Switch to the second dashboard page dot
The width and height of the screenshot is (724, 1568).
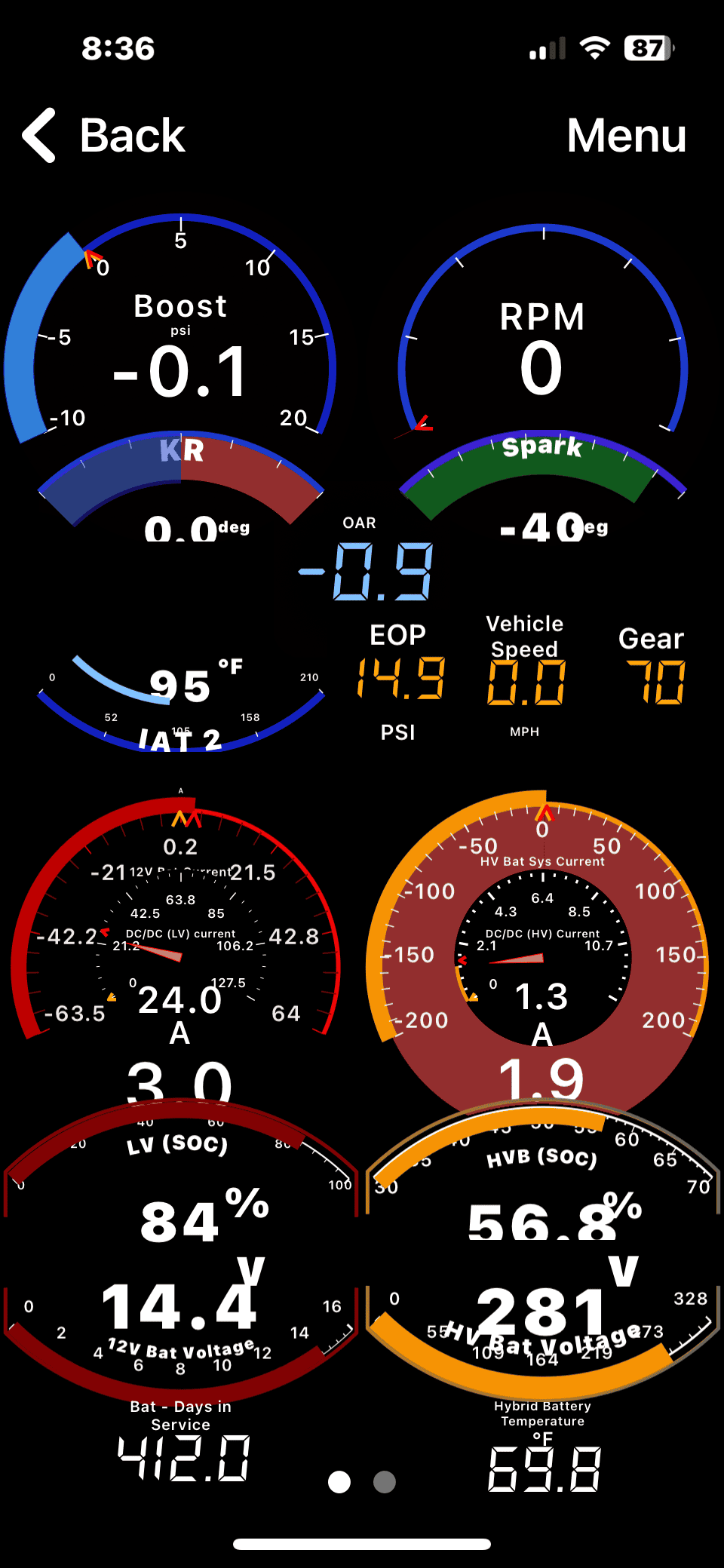(385, 1482)
